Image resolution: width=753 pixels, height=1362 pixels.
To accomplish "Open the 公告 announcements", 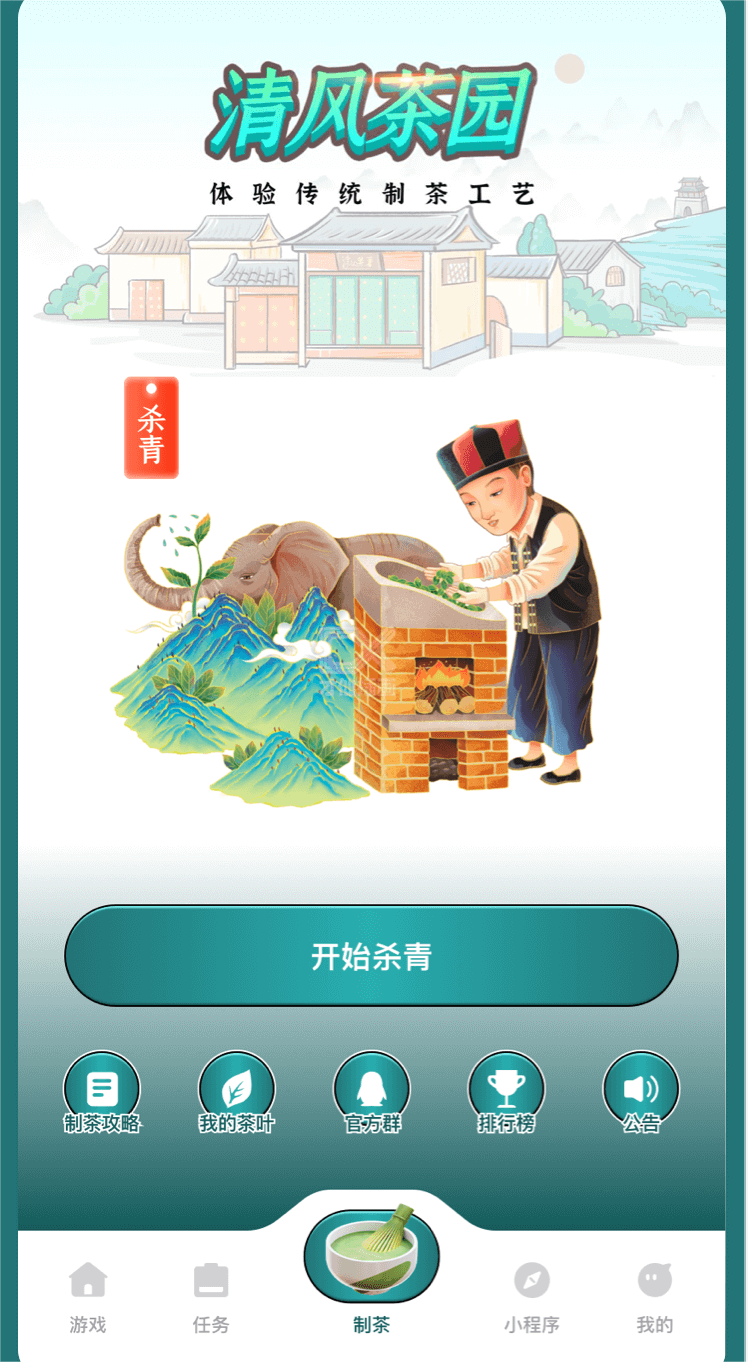I will click(x=641, y=1093).
